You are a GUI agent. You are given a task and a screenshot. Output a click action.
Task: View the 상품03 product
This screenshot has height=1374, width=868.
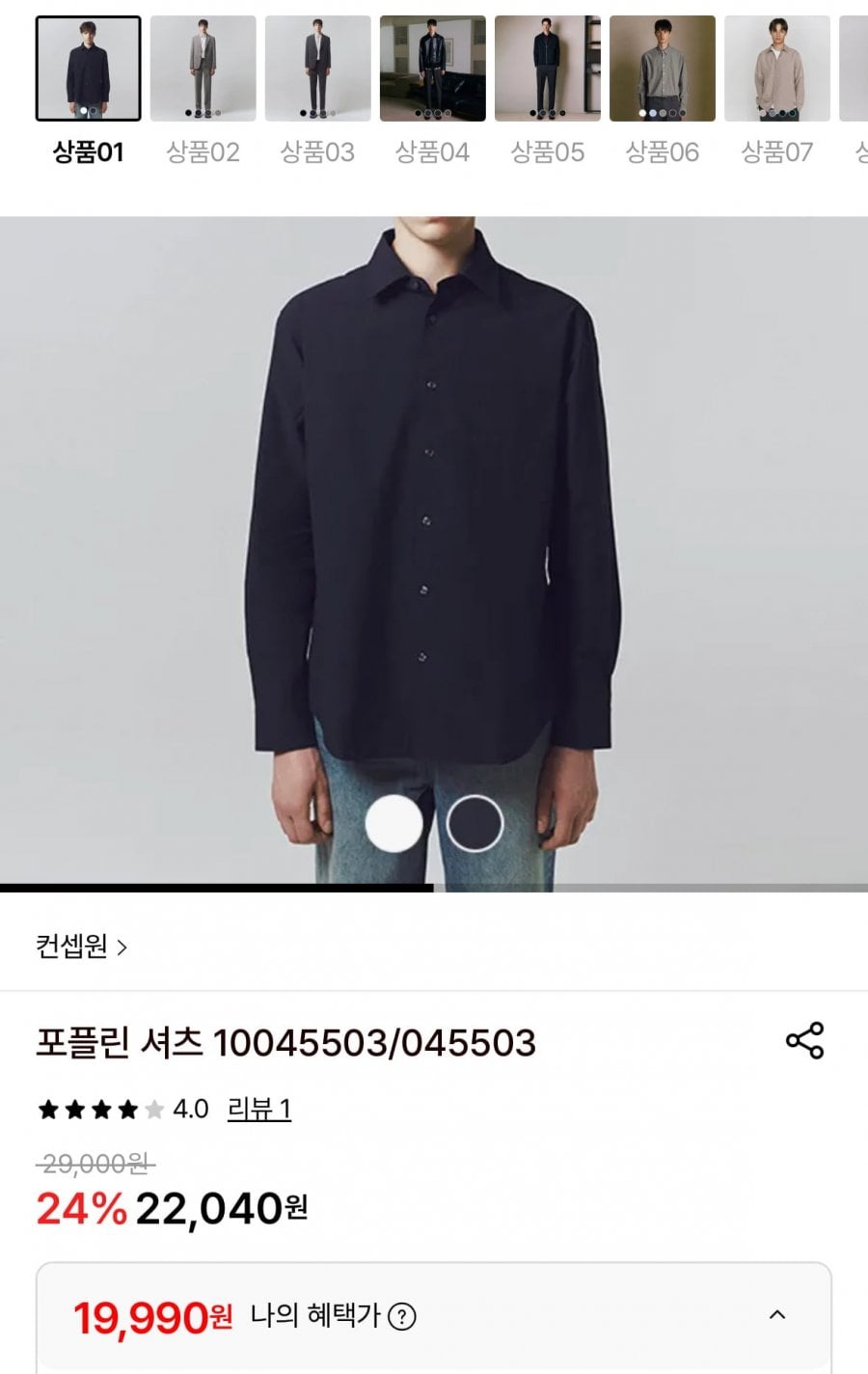pyautogui.click(x=317, y=69)
